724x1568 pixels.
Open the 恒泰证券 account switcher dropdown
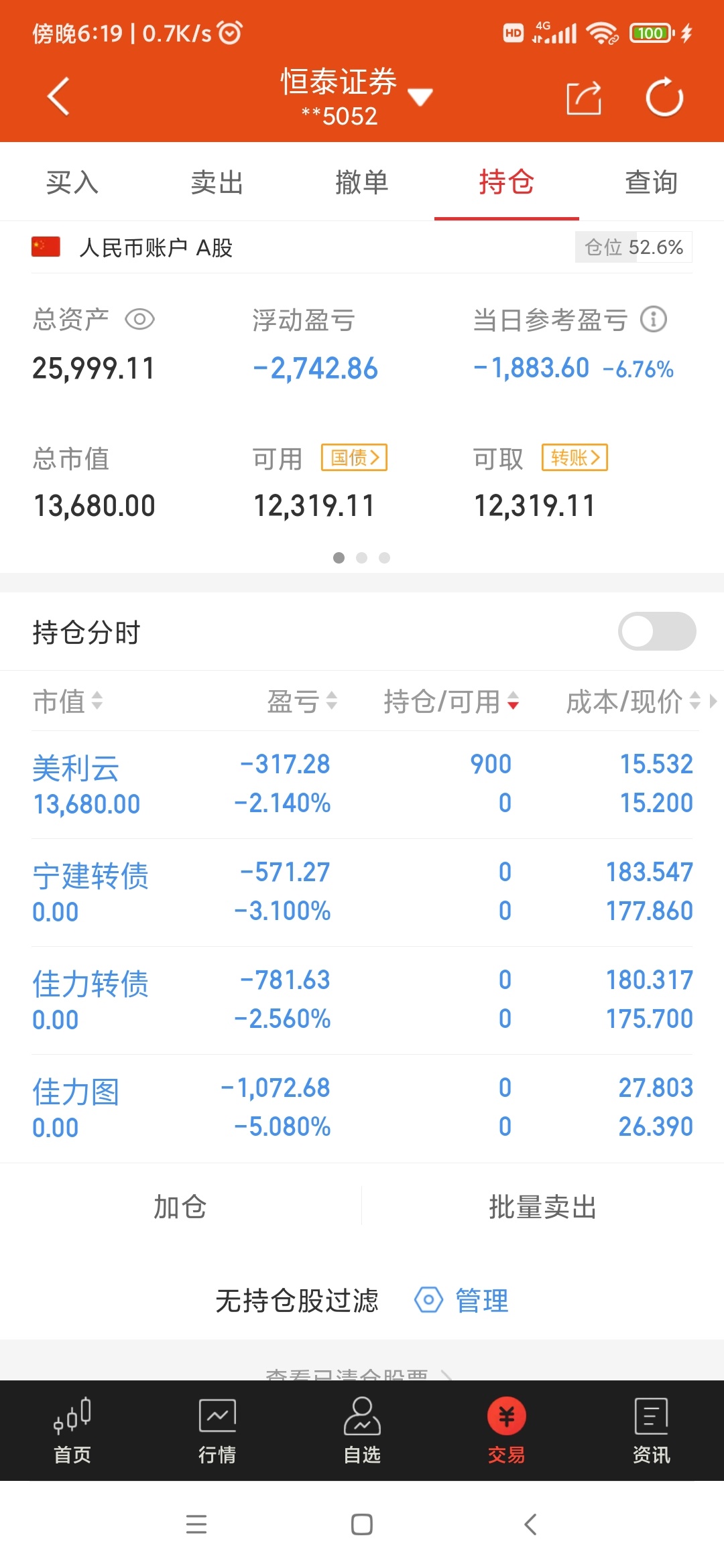coord(355,96)
